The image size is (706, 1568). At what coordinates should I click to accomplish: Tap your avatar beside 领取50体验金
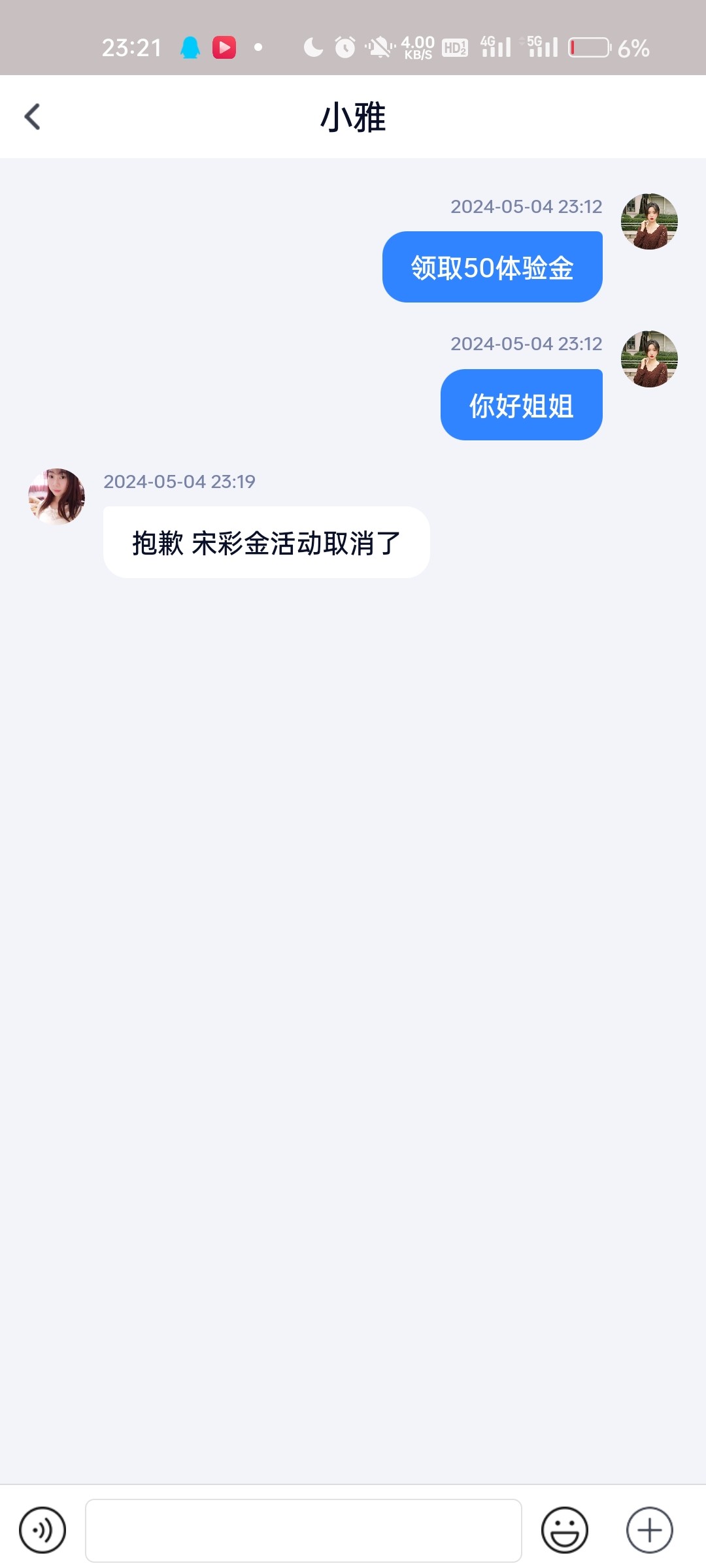click(x=648, y=221)
